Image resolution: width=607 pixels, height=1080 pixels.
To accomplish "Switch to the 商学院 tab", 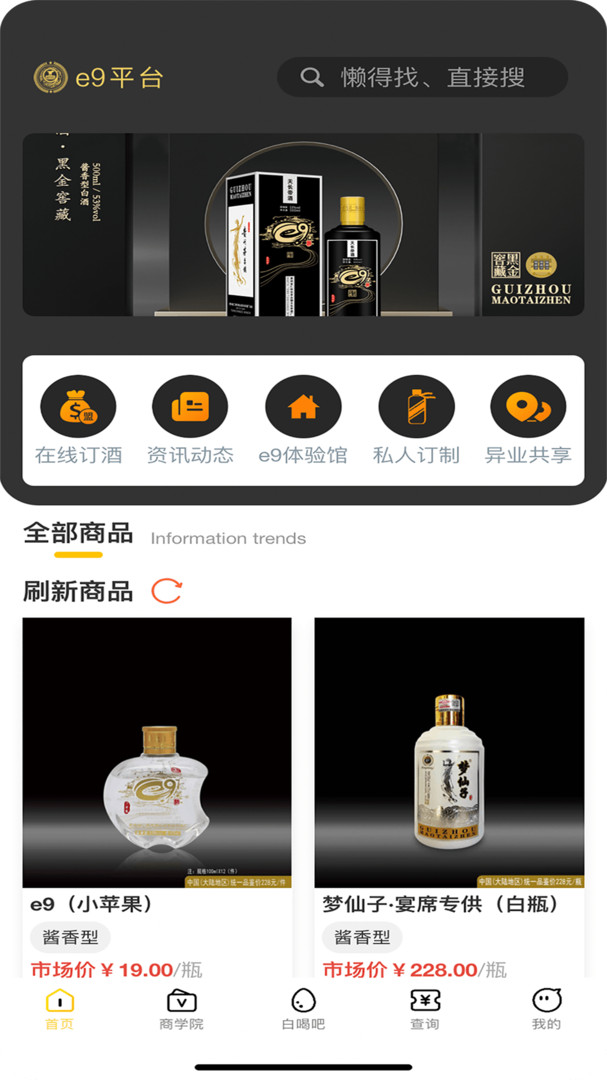I will [182, 1009].
